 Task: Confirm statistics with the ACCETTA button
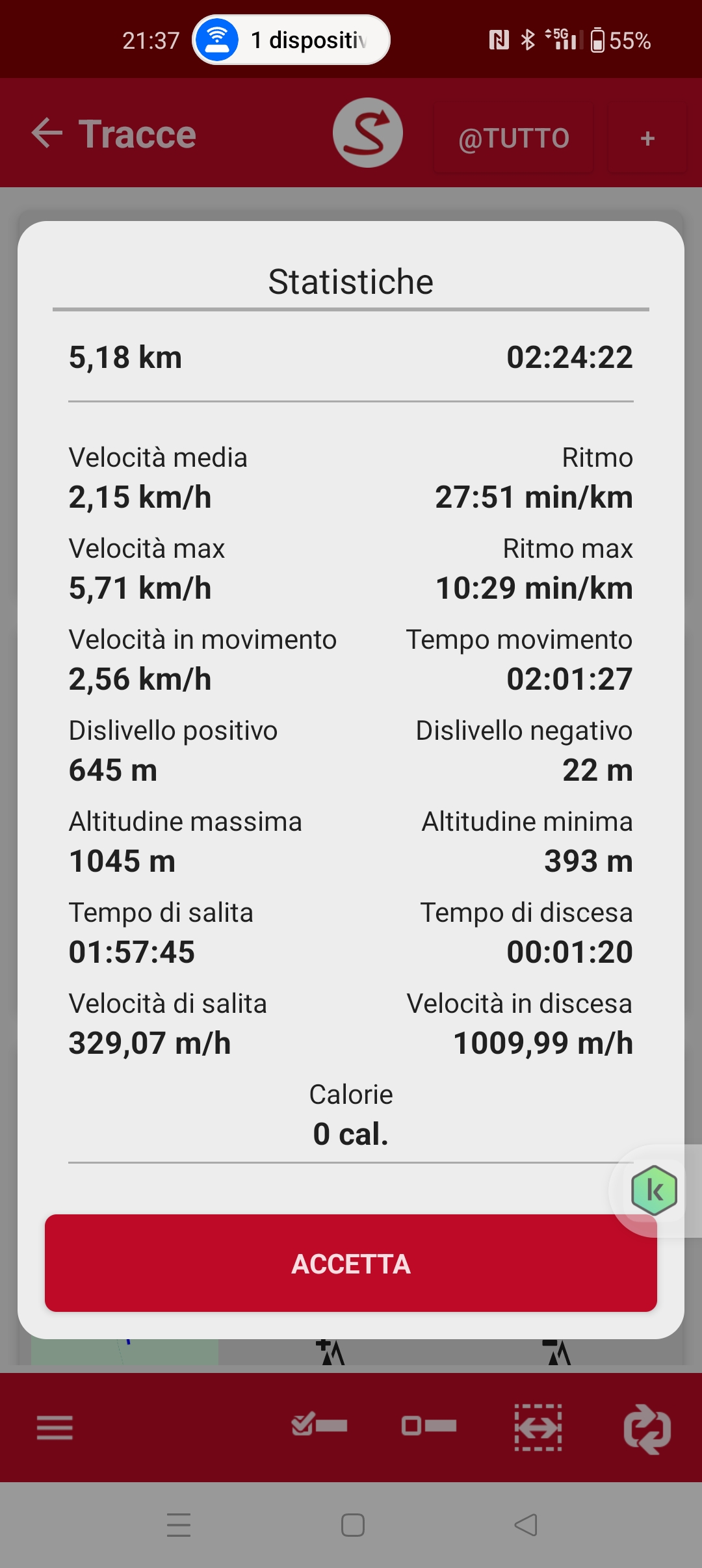(x=351, y=1263)
